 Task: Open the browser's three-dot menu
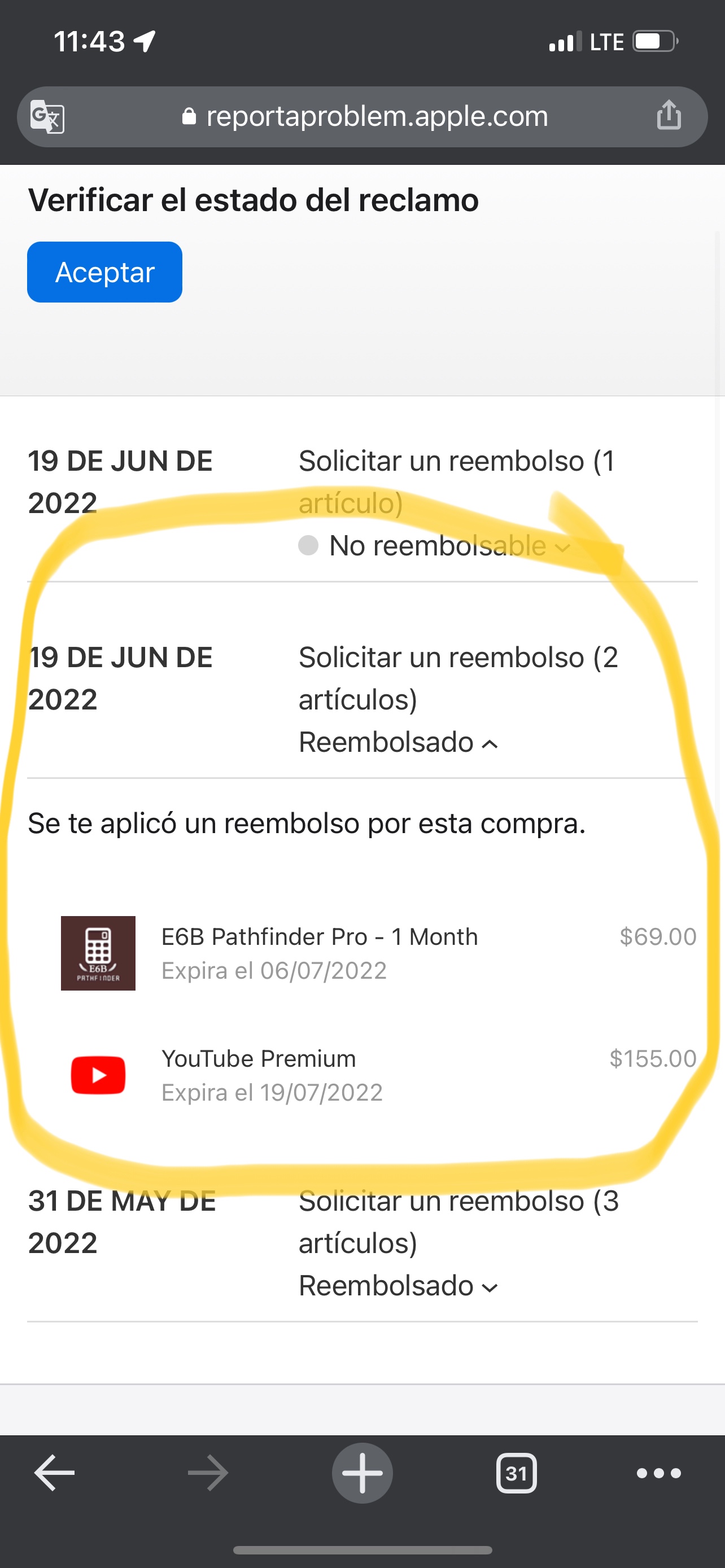coord(658,1473)
